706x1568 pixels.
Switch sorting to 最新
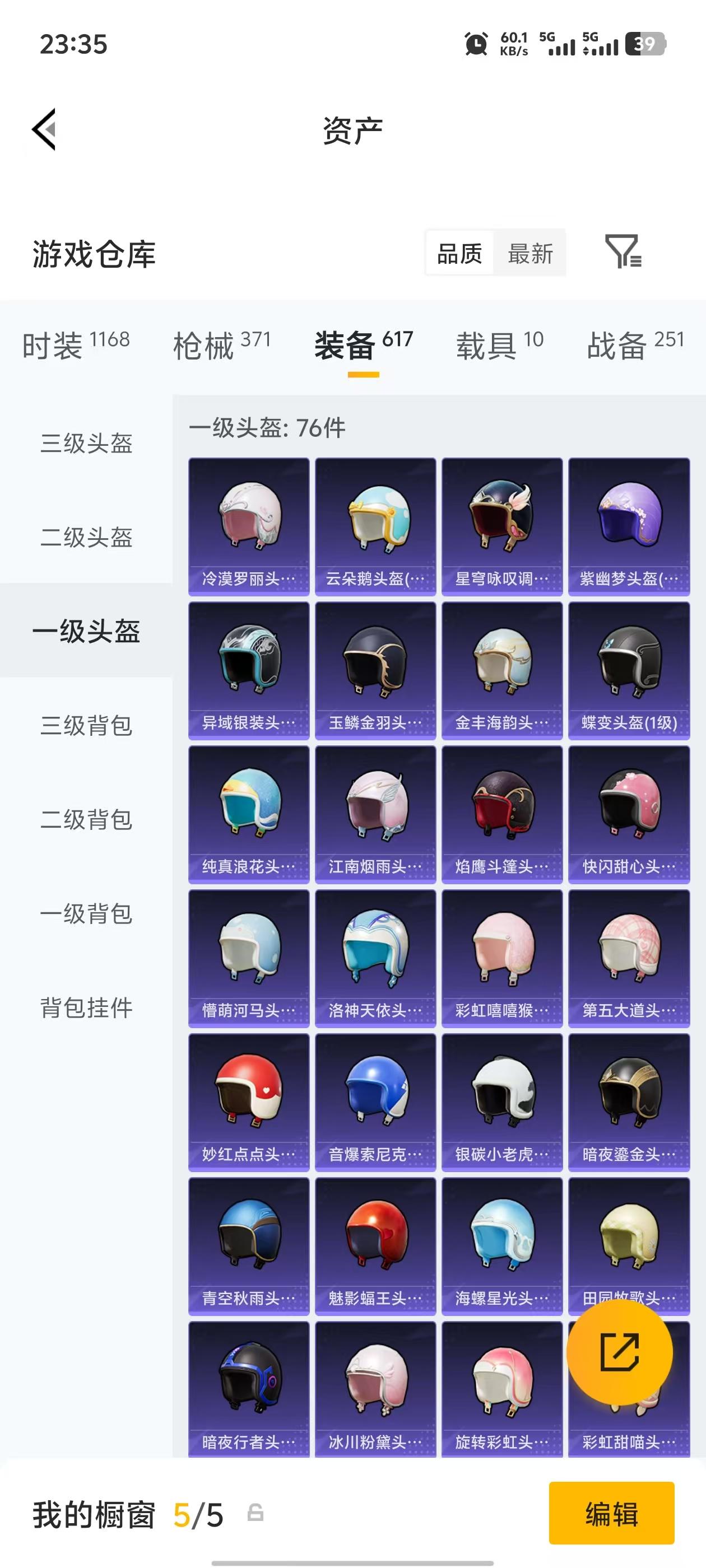click(x=531, y=254)
